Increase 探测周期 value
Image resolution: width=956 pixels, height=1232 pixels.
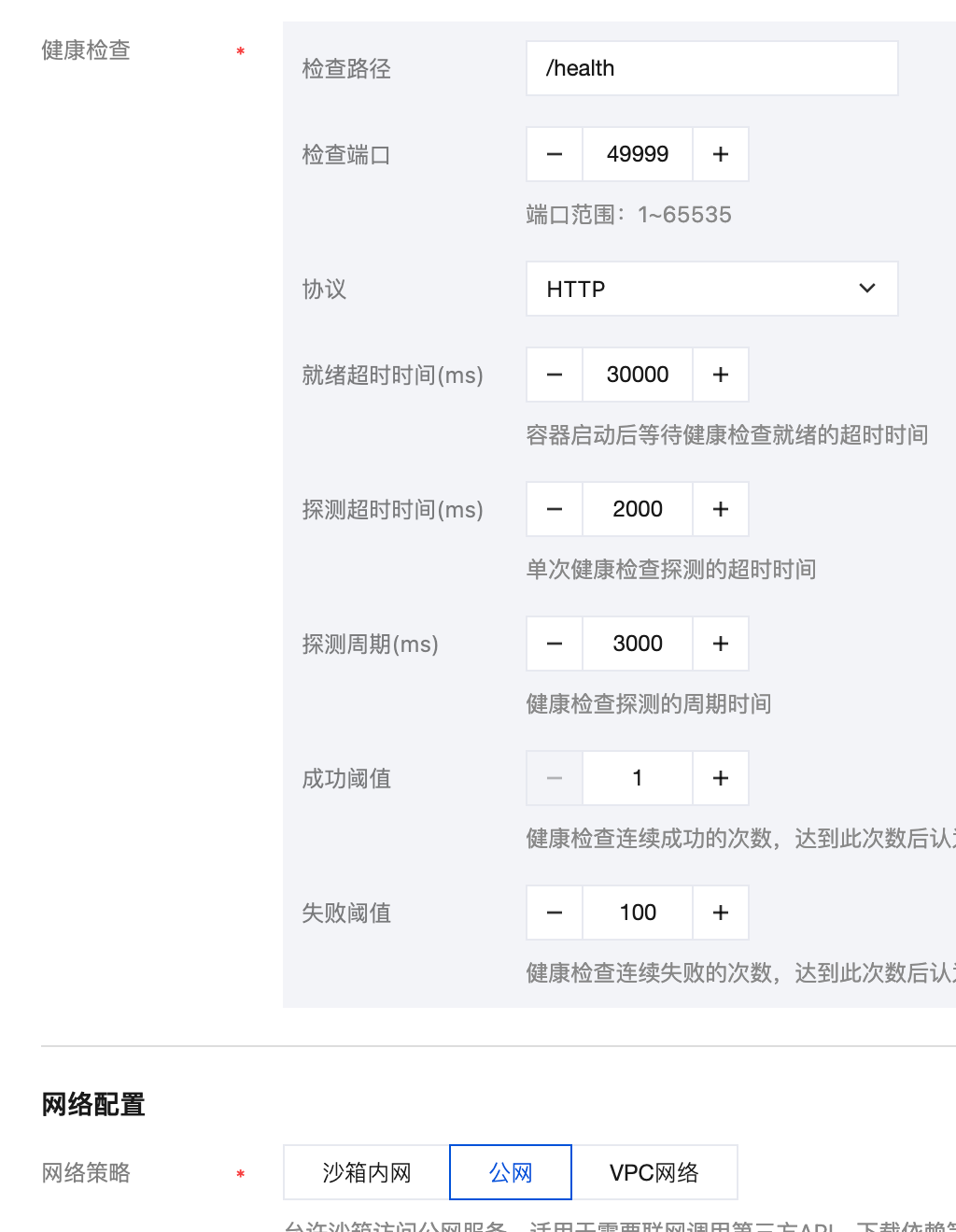coord(720,644)
